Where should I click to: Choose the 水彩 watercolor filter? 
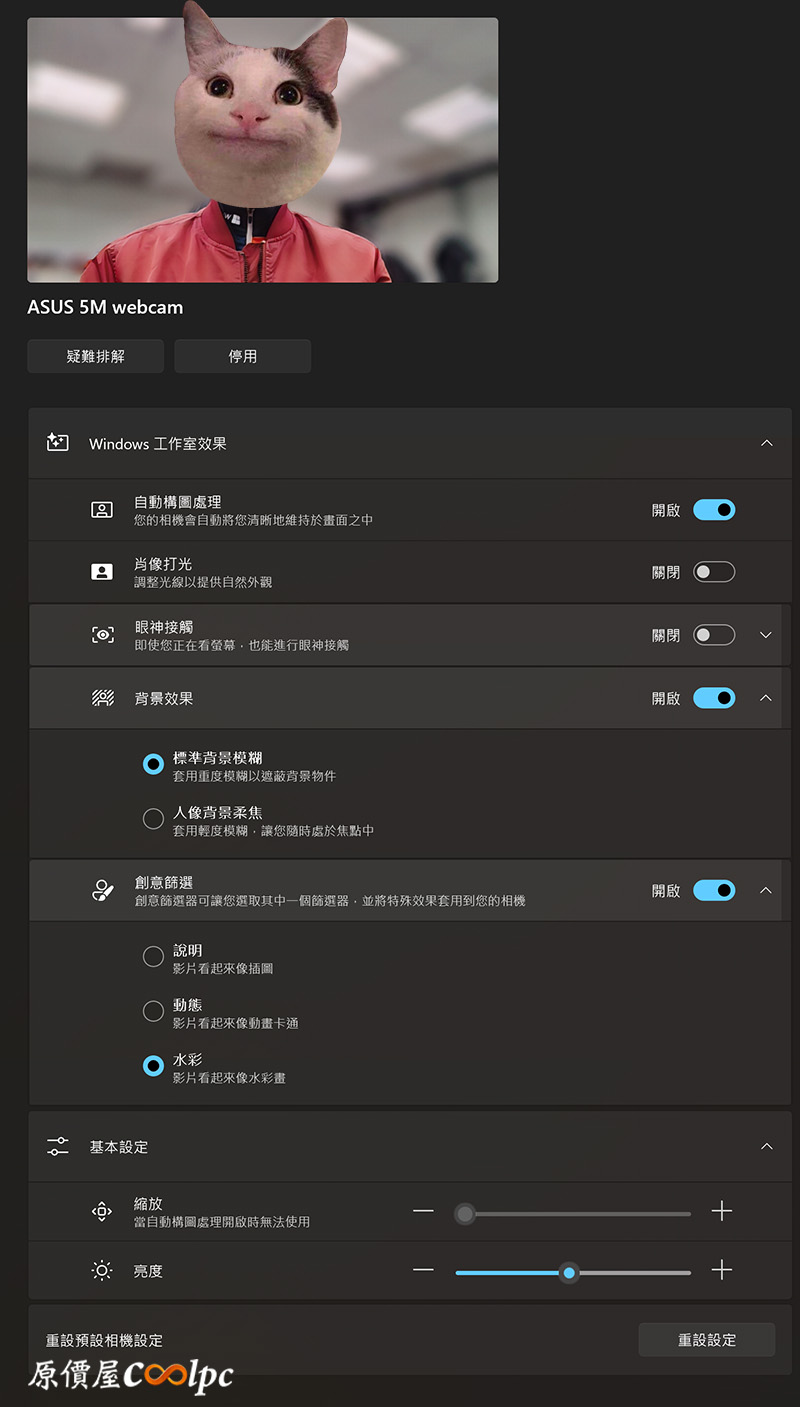[153, 1066]
